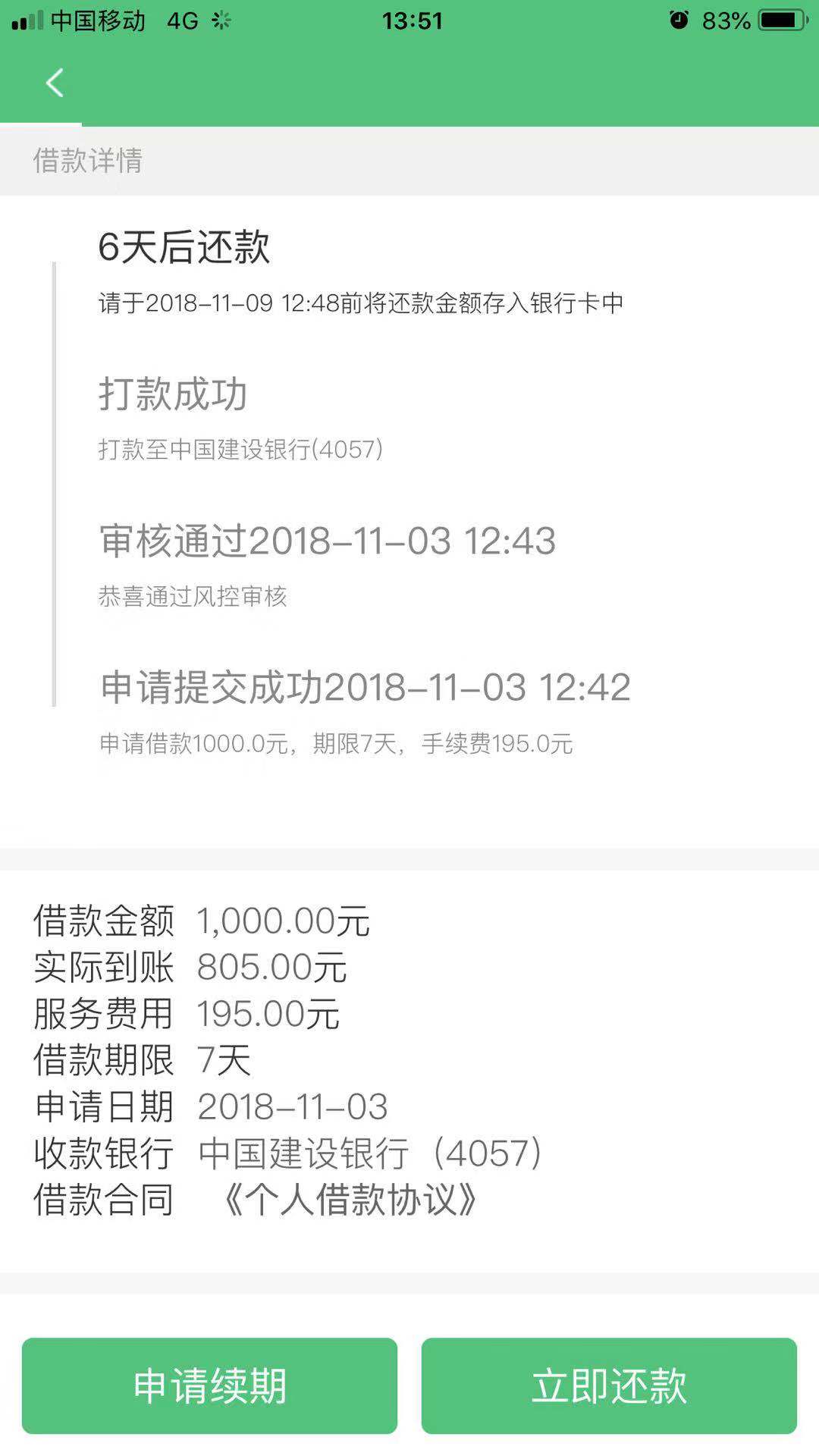Tap 立即还款 to repay now
This screenshot has width=819, height=1456.
[x=609, y=1385]
